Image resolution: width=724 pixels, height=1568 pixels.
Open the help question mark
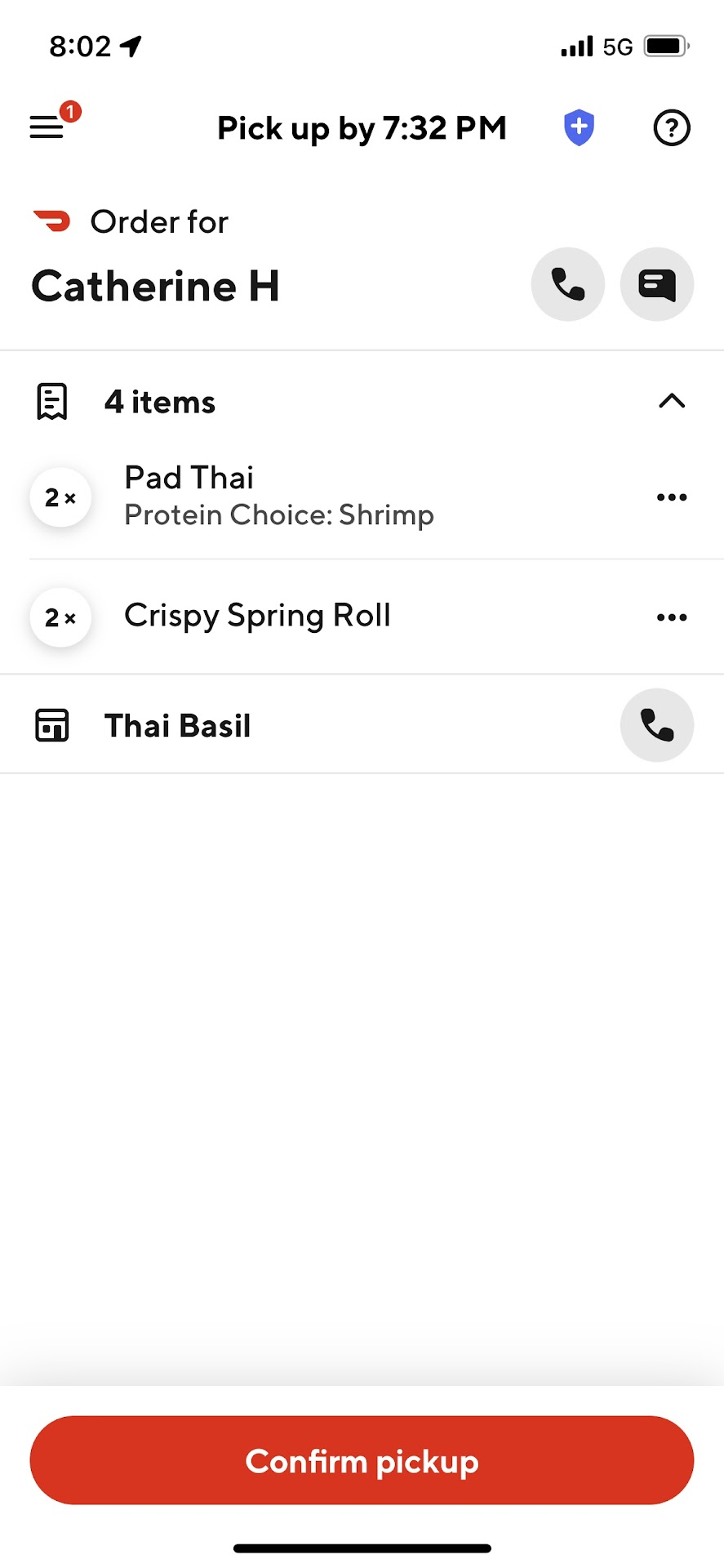(672, 128)
